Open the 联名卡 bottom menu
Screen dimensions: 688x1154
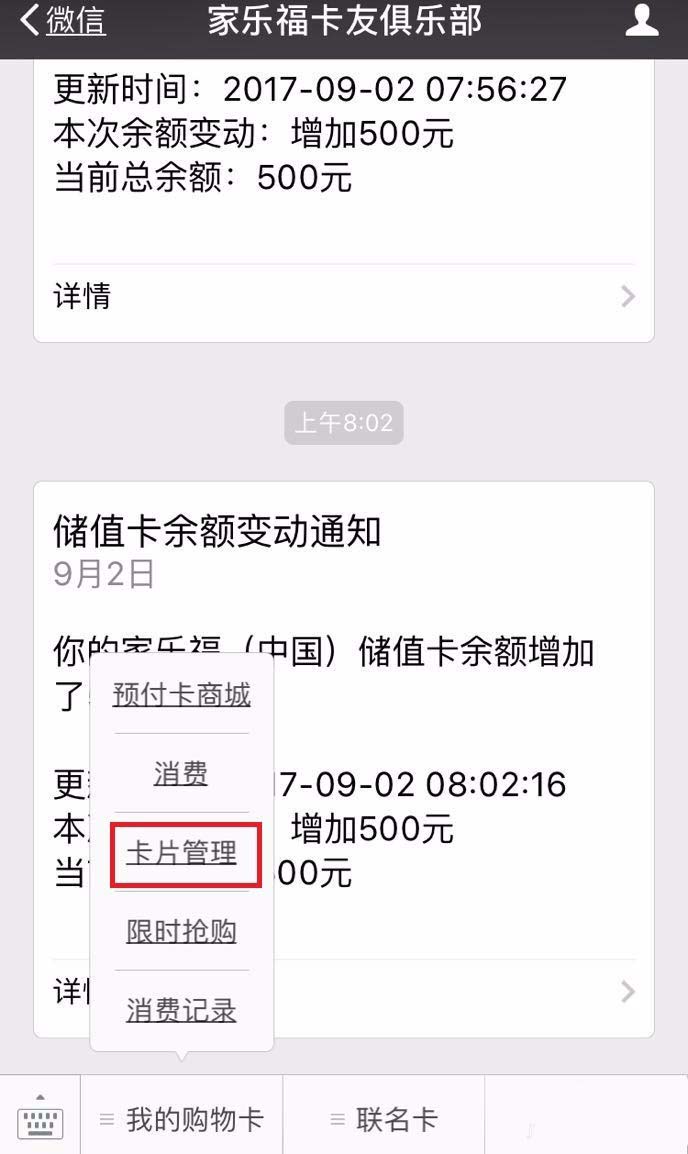pos(384,1119)
